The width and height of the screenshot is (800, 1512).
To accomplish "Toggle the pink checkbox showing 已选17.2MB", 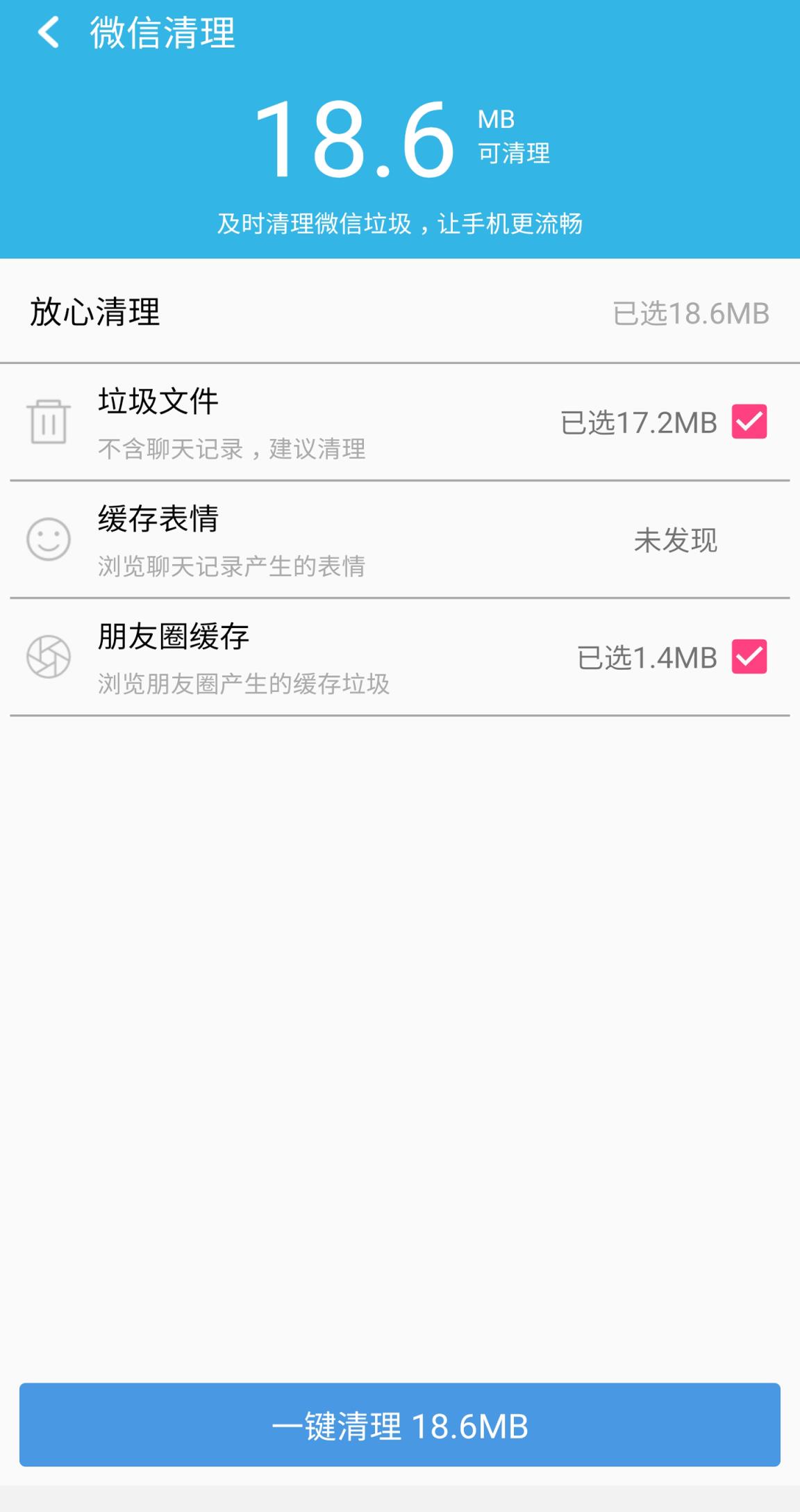I will tap(751, 422).
